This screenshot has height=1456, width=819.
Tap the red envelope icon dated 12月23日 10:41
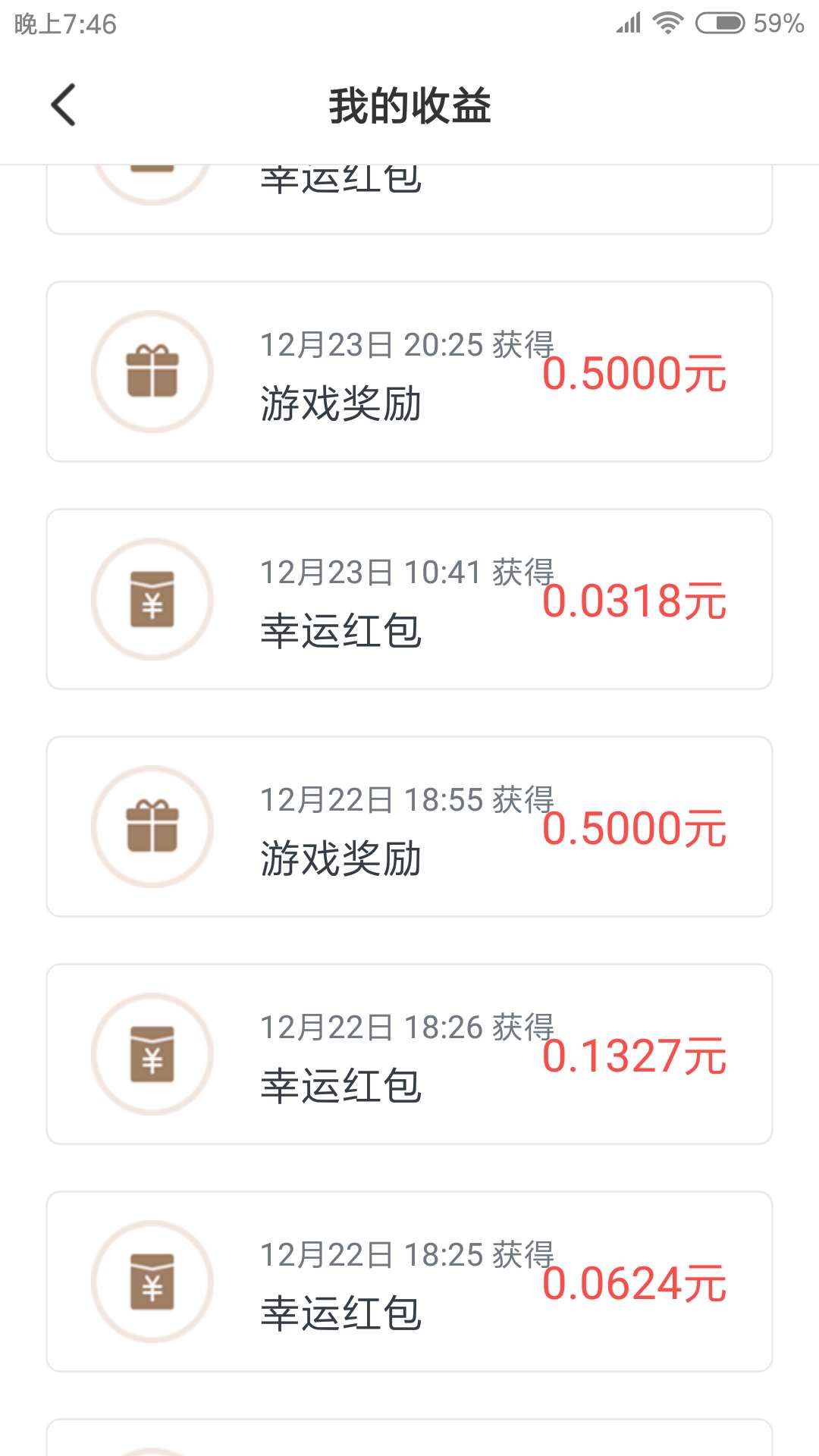coord(152,599)
